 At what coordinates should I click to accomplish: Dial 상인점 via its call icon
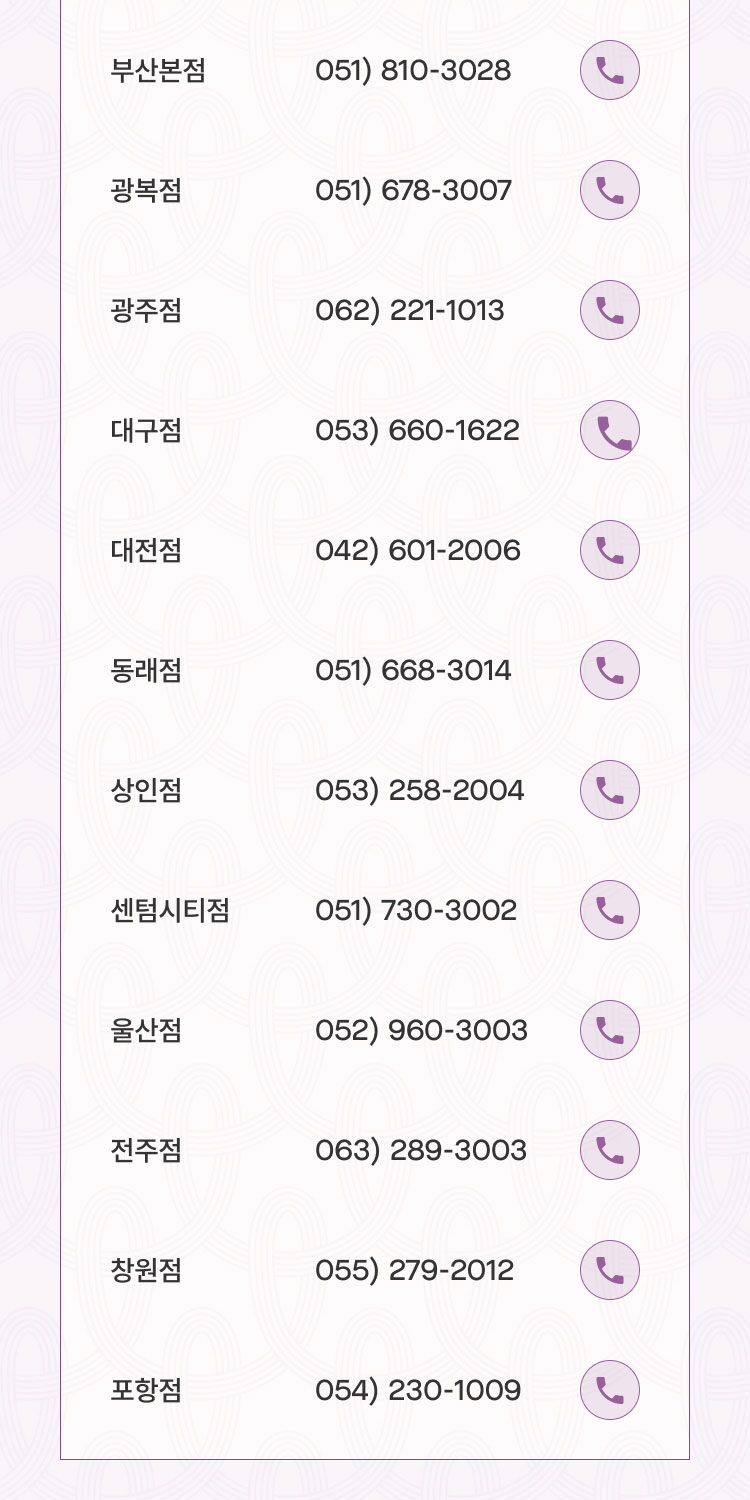click(610, 790)
